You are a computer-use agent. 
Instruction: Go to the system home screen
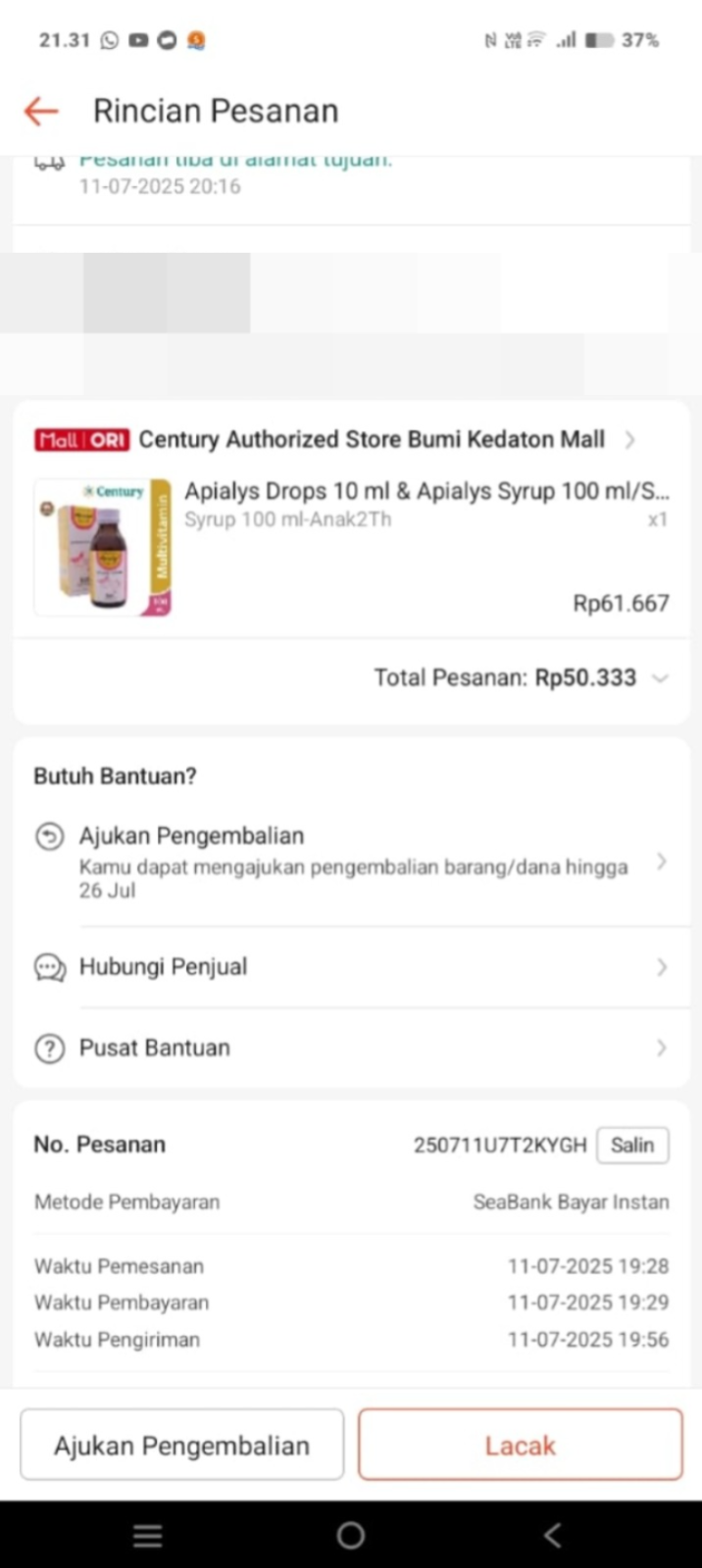(351, 1535)
